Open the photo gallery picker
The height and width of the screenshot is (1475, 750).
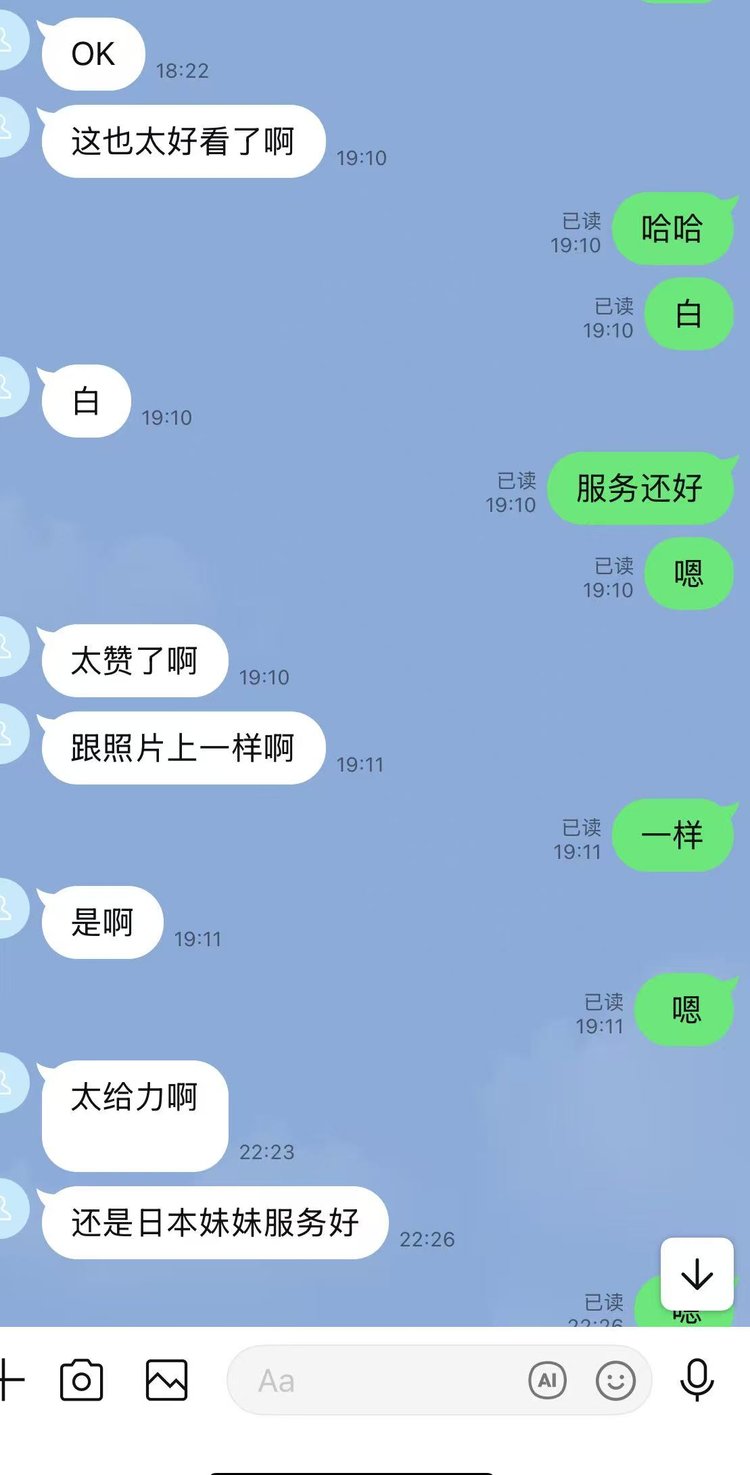(166, 1381)
